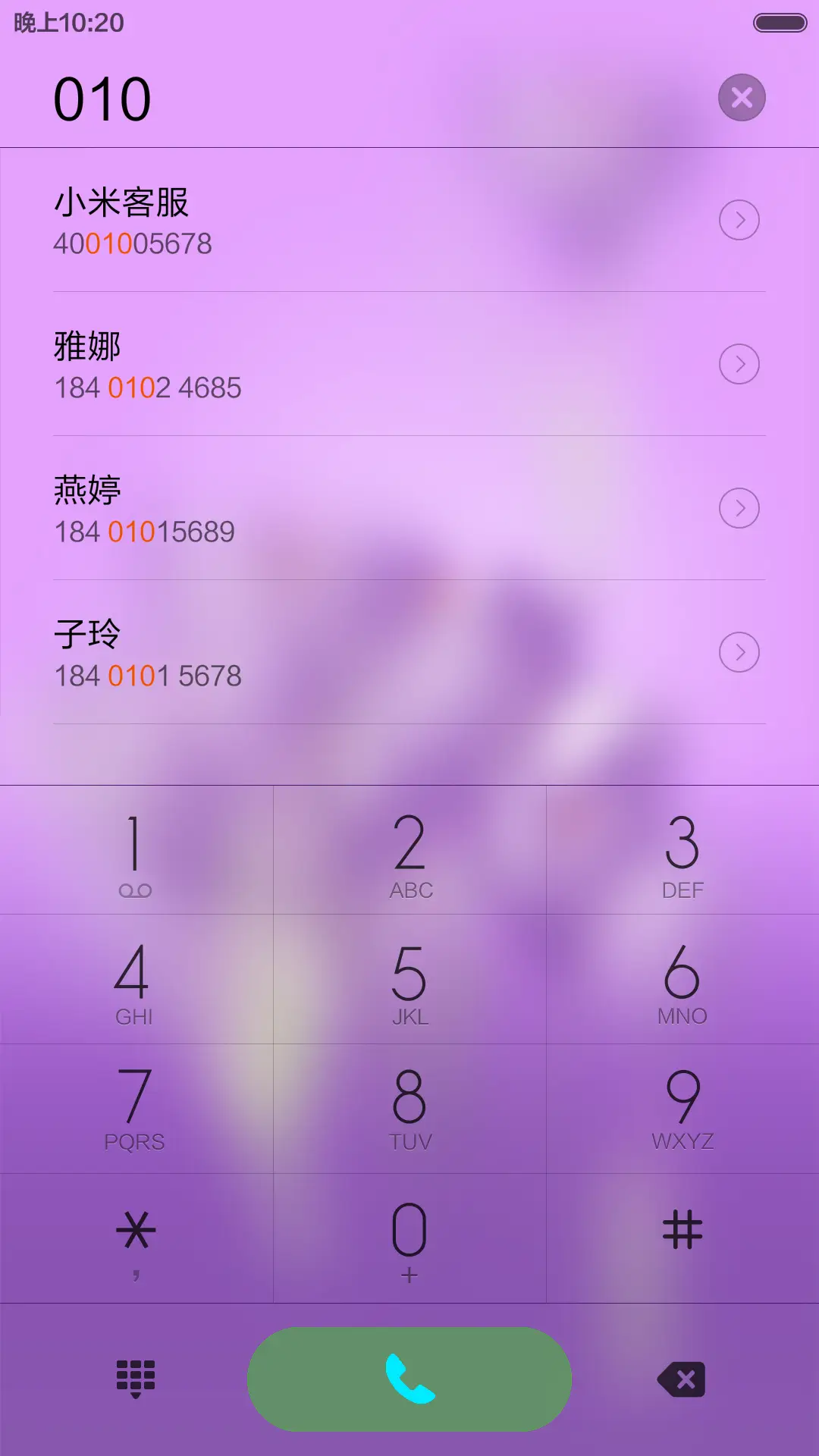Open details for 燕婷 contact

click(x=739, y=508)
